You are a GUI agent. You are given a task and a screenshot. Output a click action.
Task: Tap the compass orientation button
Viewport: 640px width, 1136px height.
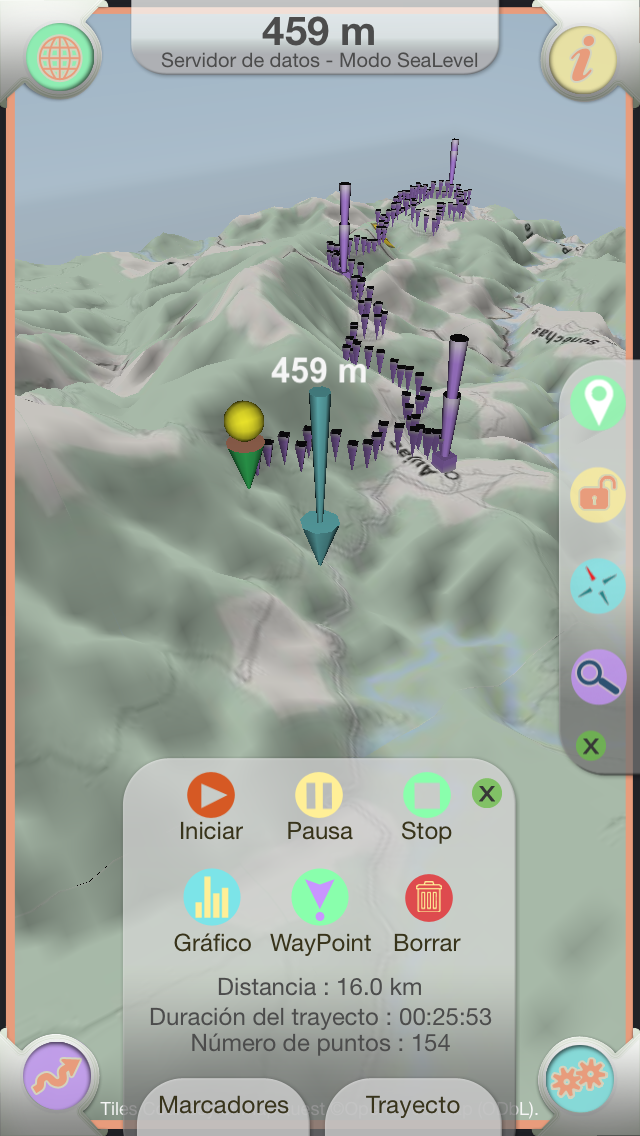point(597,585)
